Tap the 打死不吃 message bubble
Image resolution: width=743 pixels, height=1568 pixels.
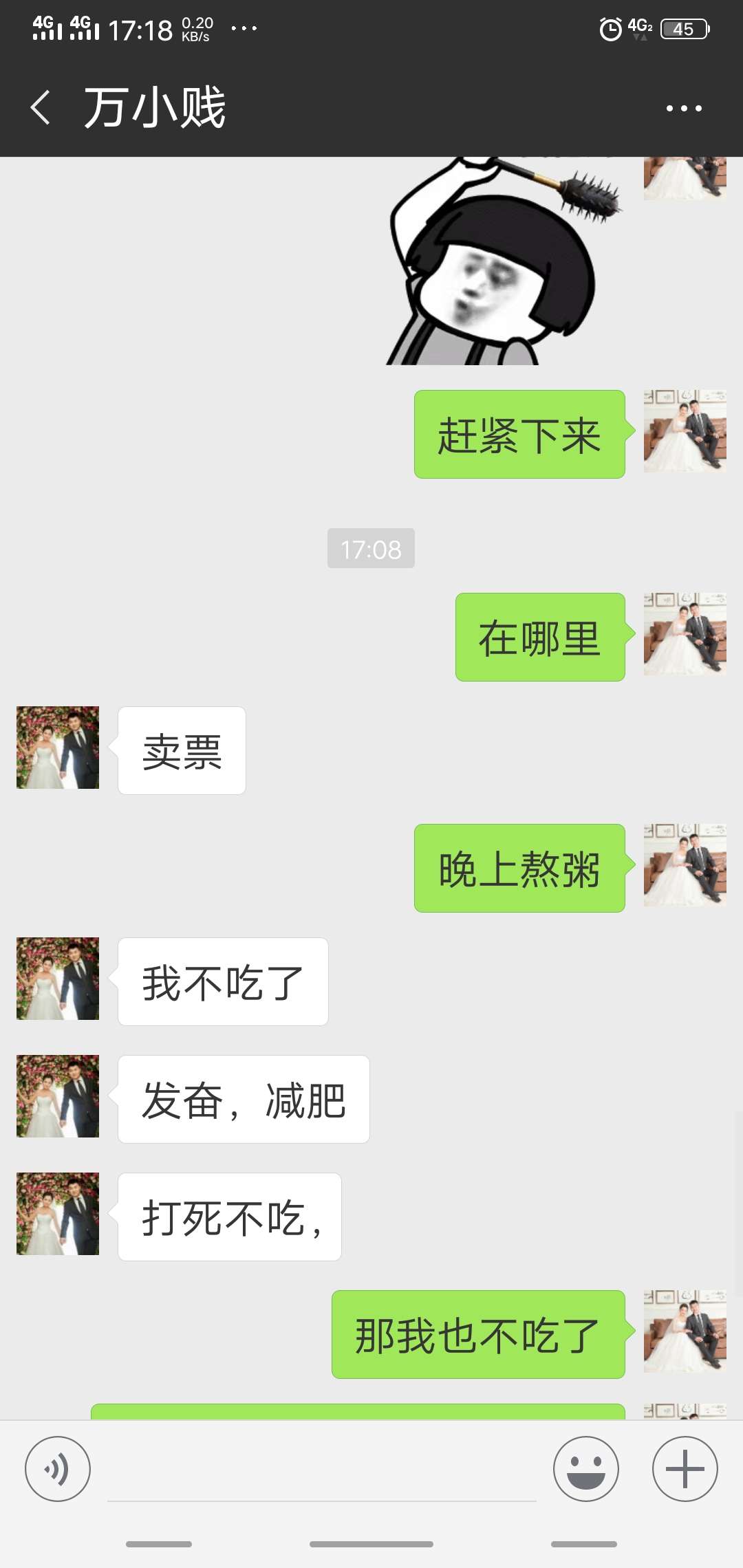point(229,1214)
